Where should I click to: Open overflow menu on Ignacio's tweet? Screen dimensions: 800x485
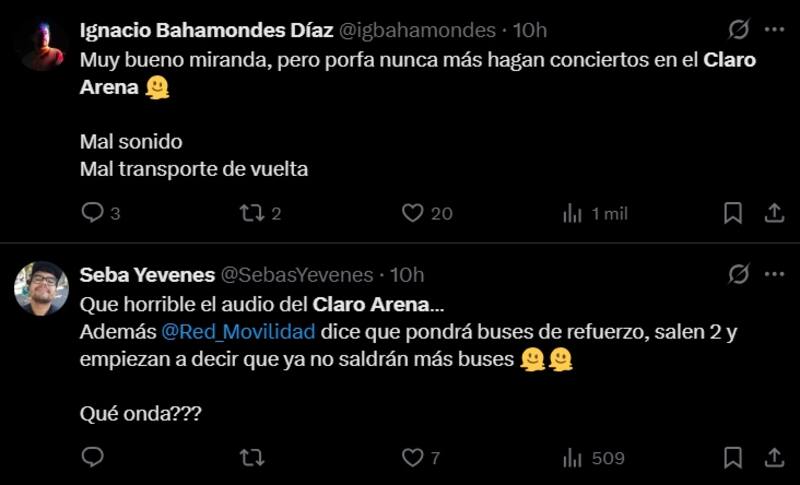tap(775, 29)
